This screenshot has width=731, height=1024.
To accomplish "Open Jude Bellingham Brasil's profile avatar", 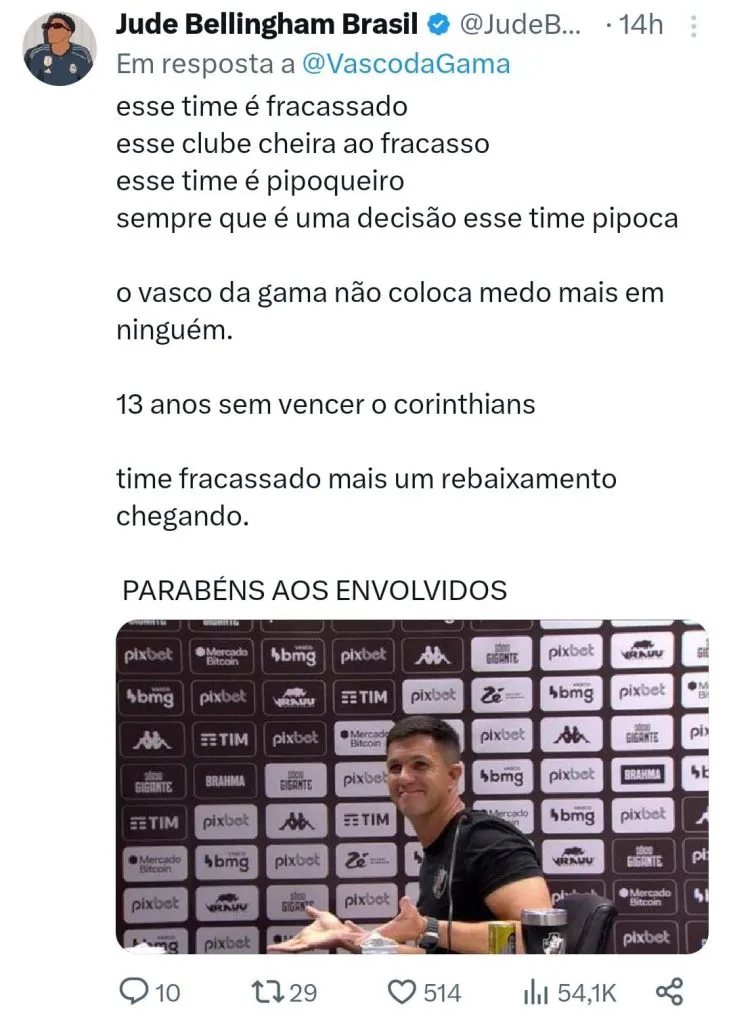I will coord(58,48).
